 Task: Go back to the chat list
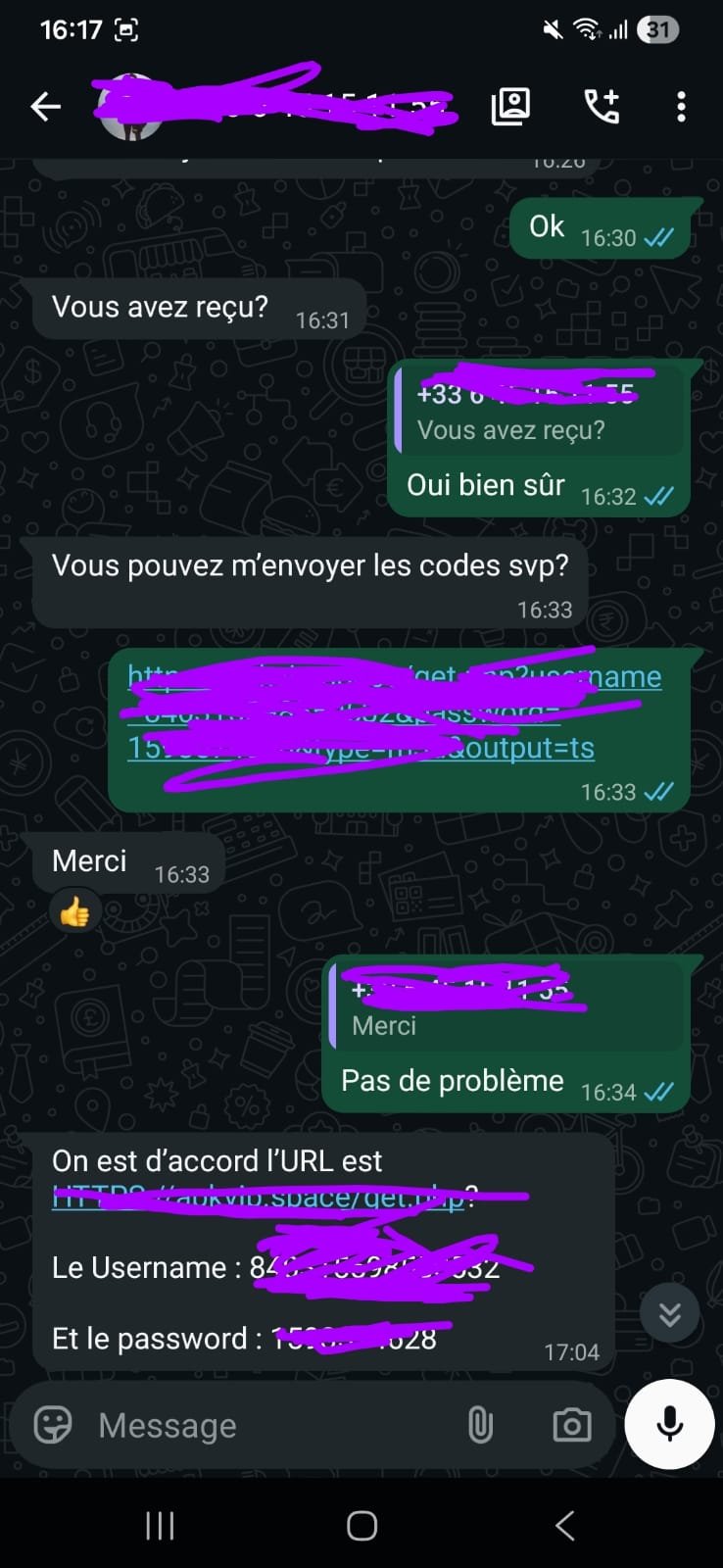coord(45,107)
